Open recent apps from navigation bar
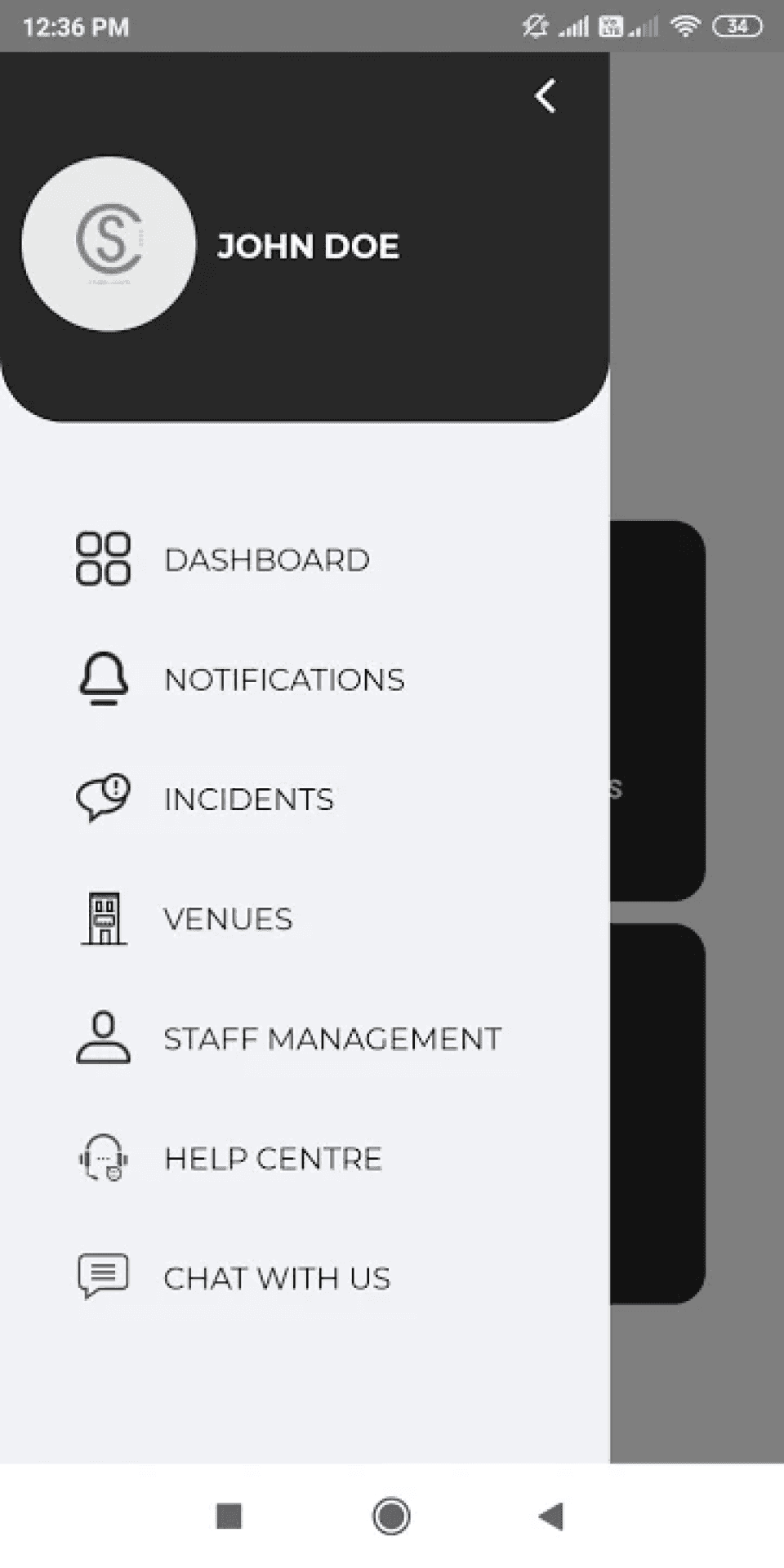784x1568 pixels. click(x=229, y=1517)
